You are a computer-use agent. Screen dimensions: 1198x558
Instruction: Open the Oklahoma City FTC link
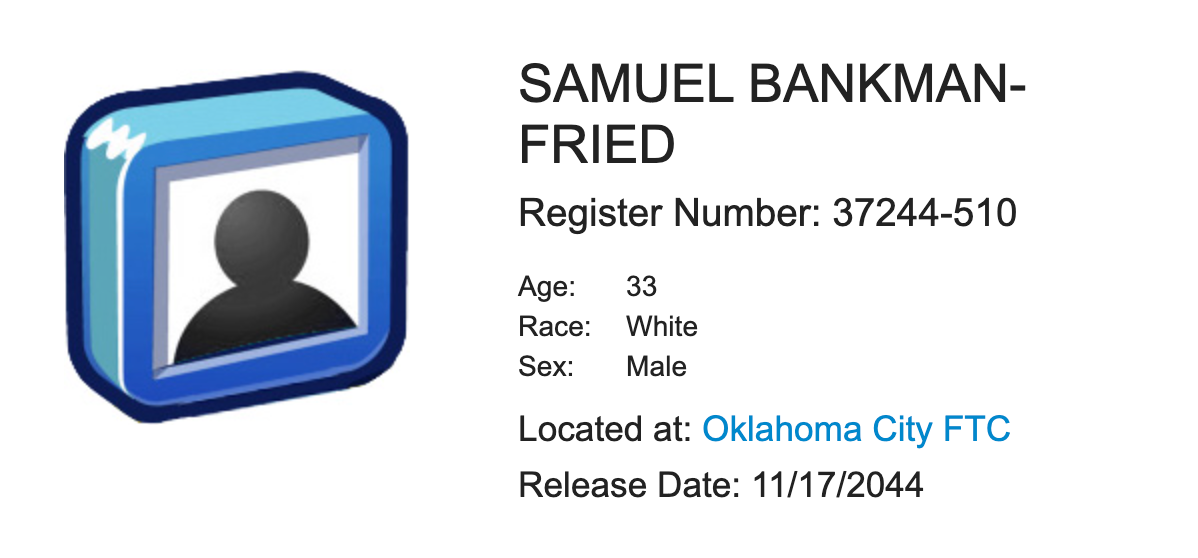(x=856, y=430)
